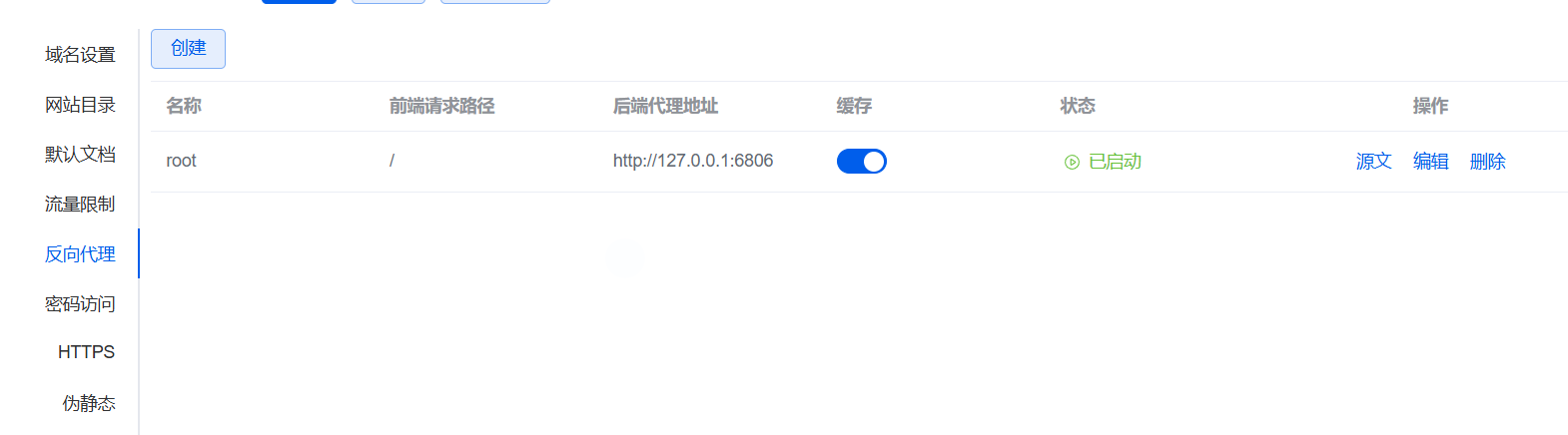
Task: Open the 伪静态 settings
Action: [x=89, y=403]
